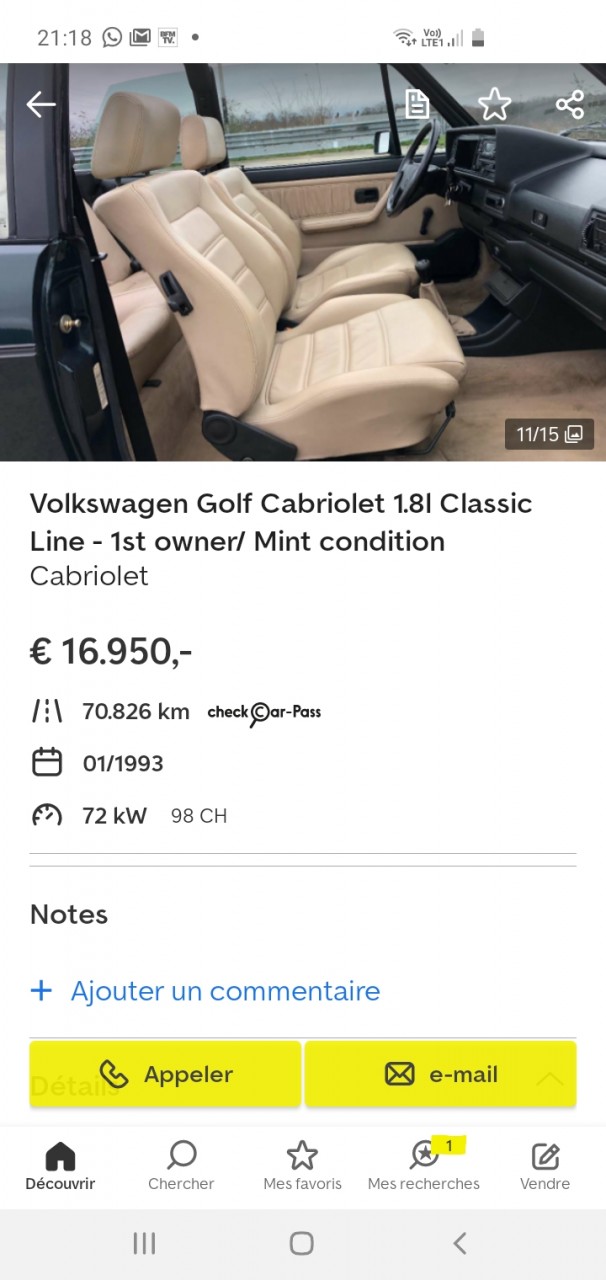Switch to the Découvrir tab

tap(60, 1167)
